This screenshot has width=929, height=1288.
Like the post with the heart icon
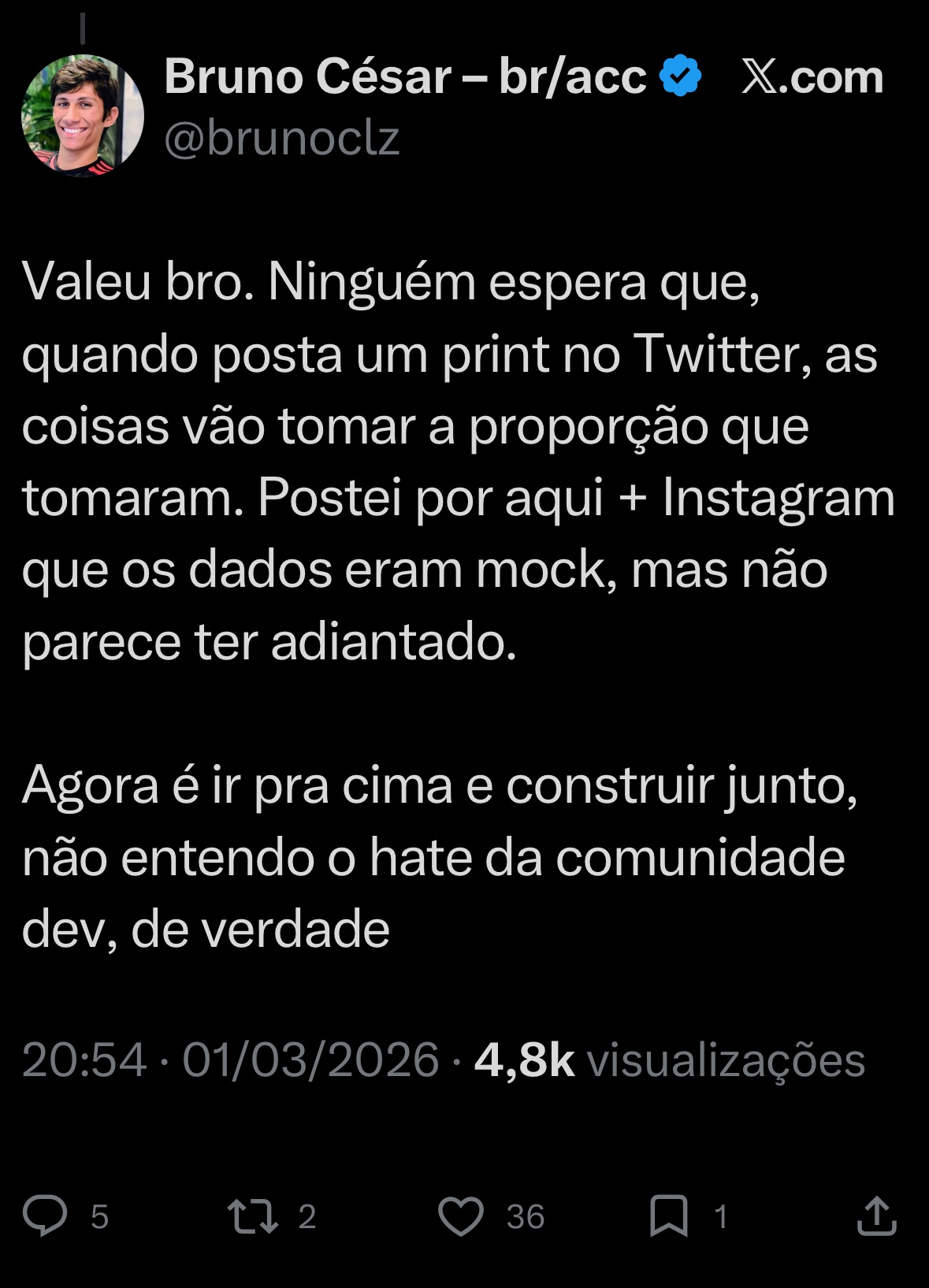461,1216
